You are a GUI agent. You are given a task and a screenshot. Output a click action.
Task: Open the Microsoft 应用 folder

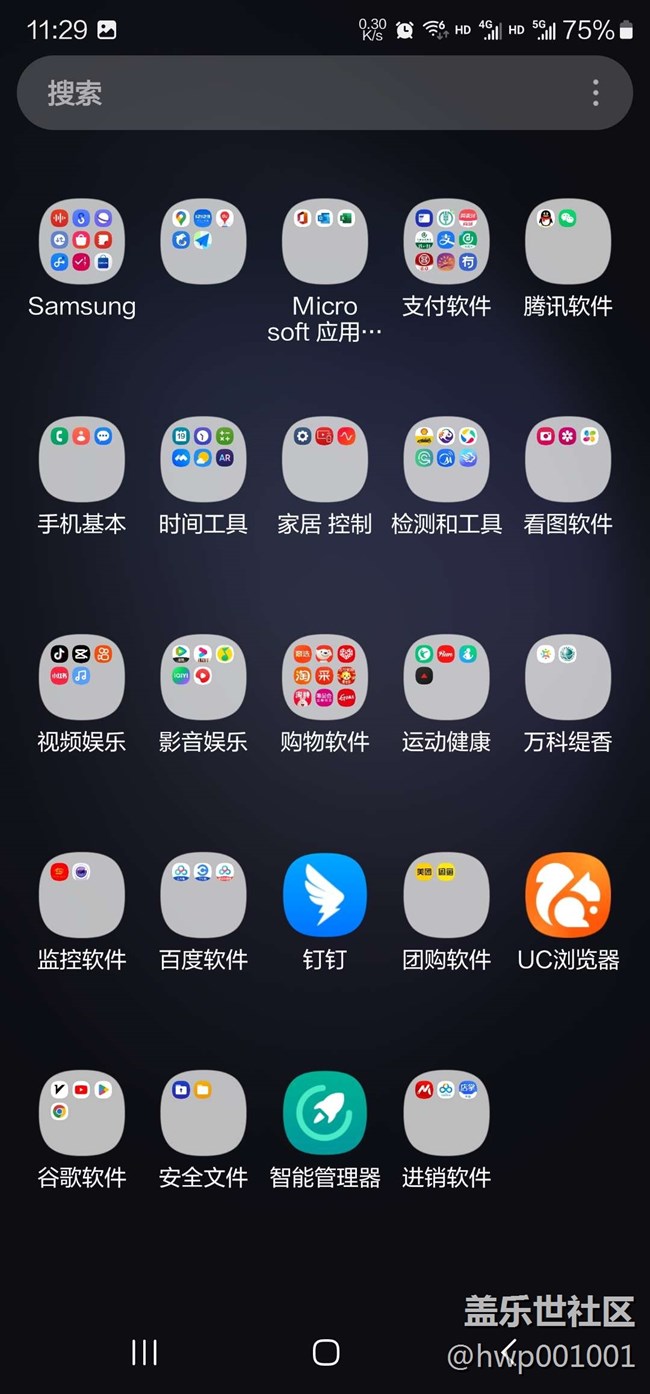click(325, 241)
